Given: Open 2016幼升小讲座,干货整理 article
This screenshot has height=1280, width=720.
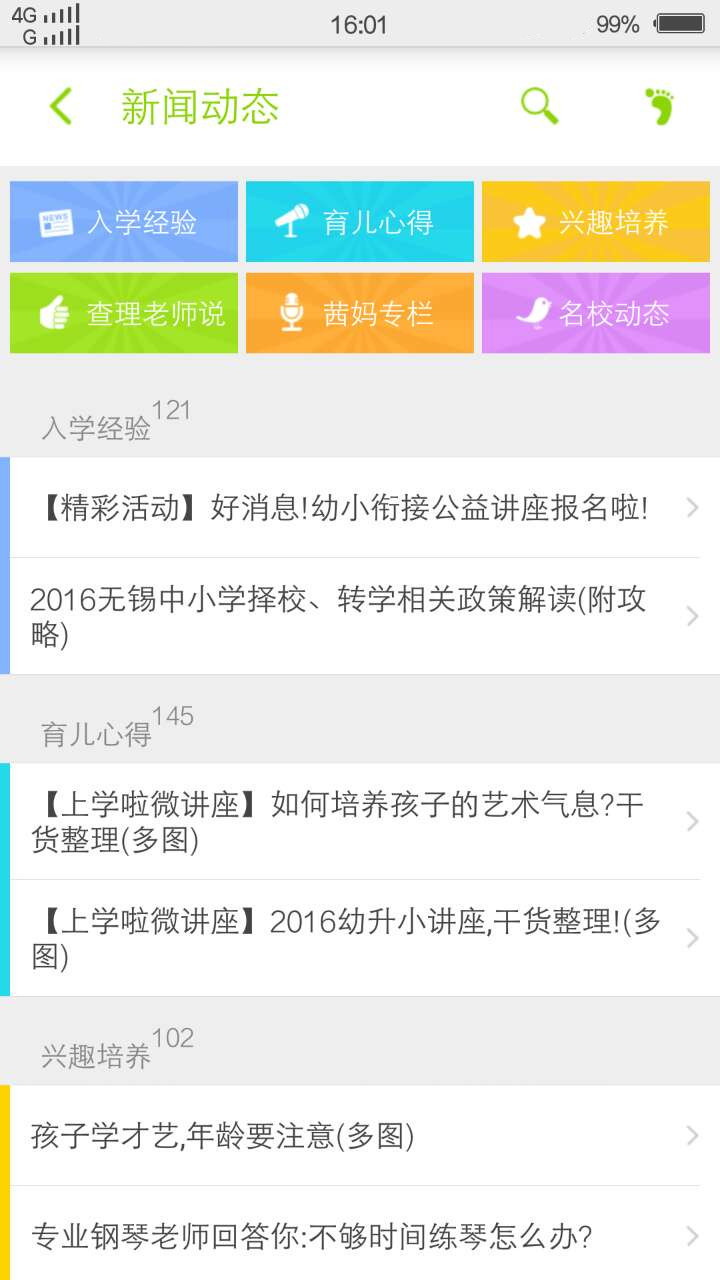Looking at the screenshot, I should [x=350, y=938].
